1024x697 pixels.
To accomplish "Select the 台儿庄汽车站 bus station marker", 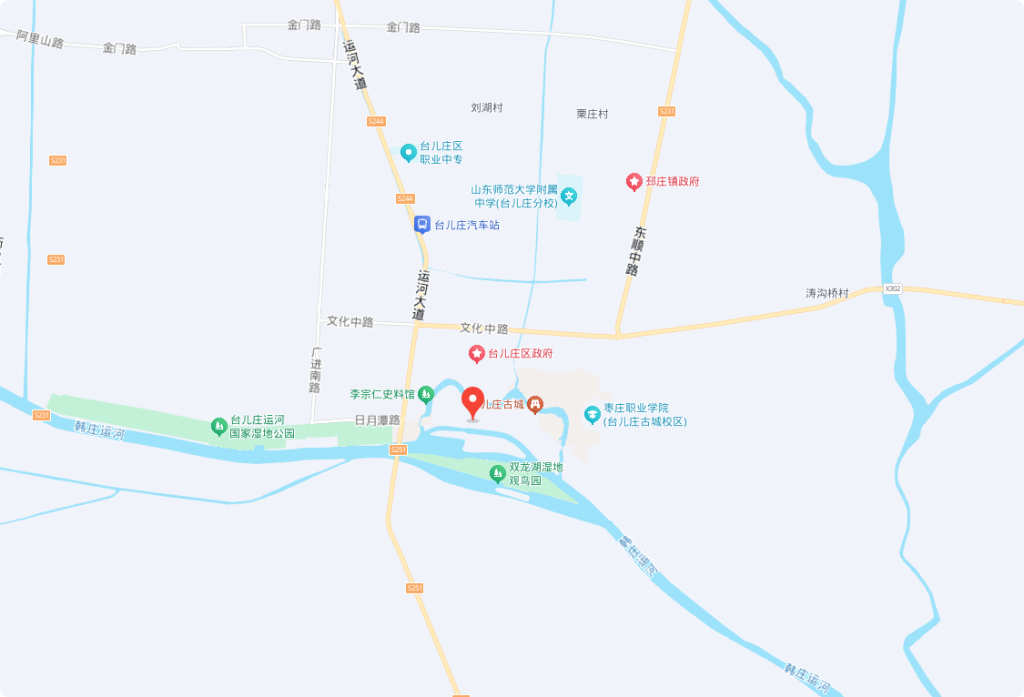I will [x=422, y=225].
